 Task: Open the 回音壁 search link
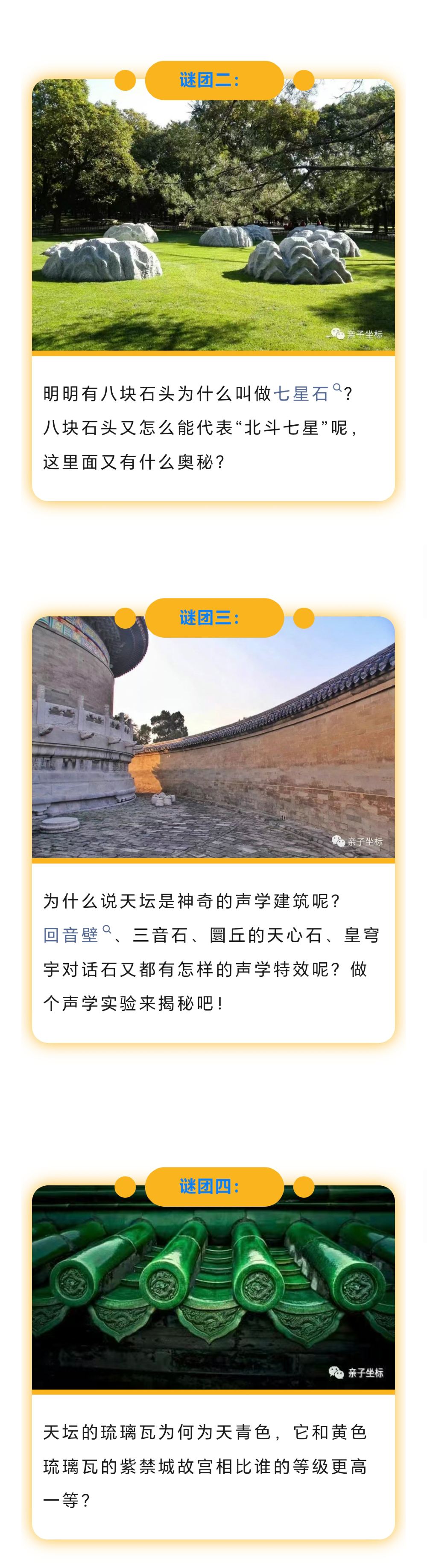(x=77, y=934)
